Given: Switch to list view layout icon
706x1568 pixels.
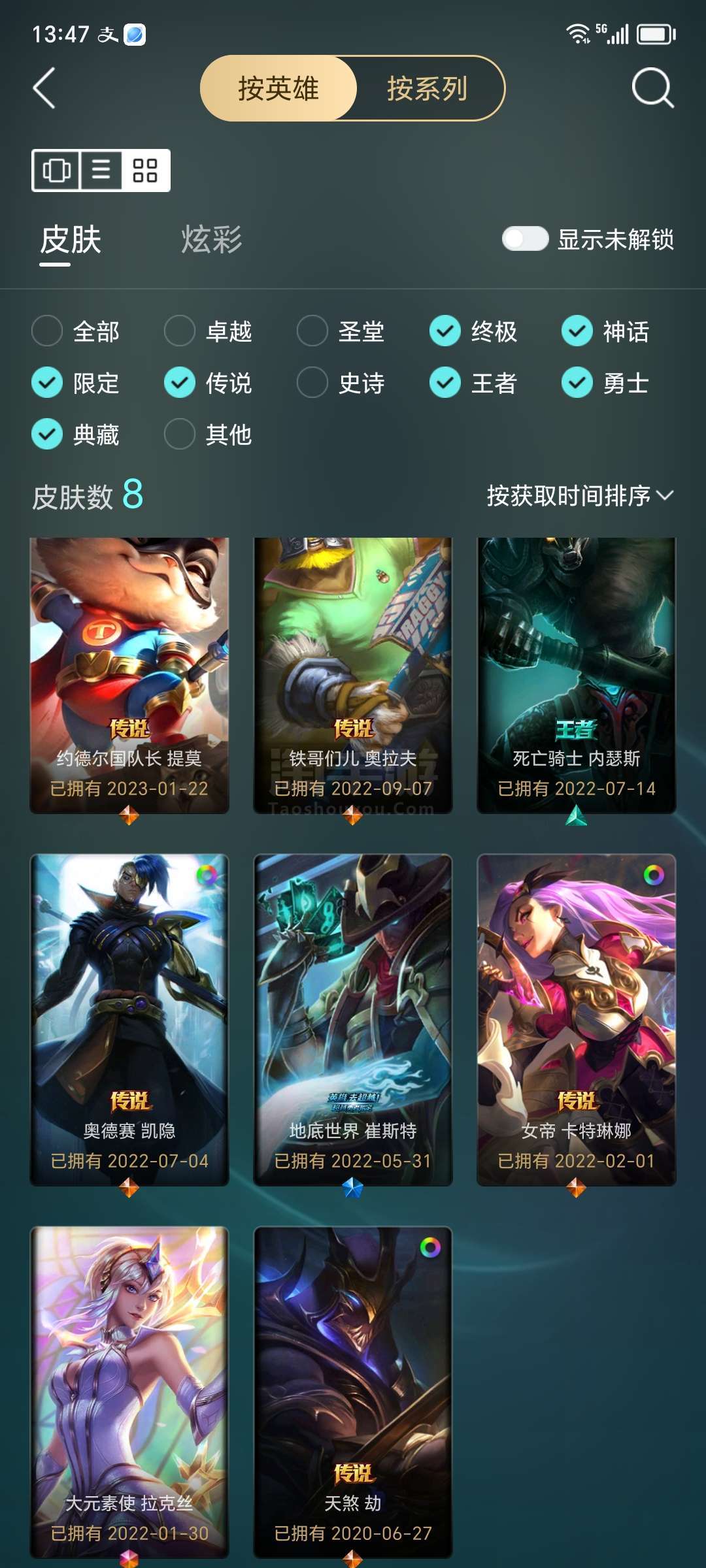Looking at the screenshot, I should (x=101, y=171).
